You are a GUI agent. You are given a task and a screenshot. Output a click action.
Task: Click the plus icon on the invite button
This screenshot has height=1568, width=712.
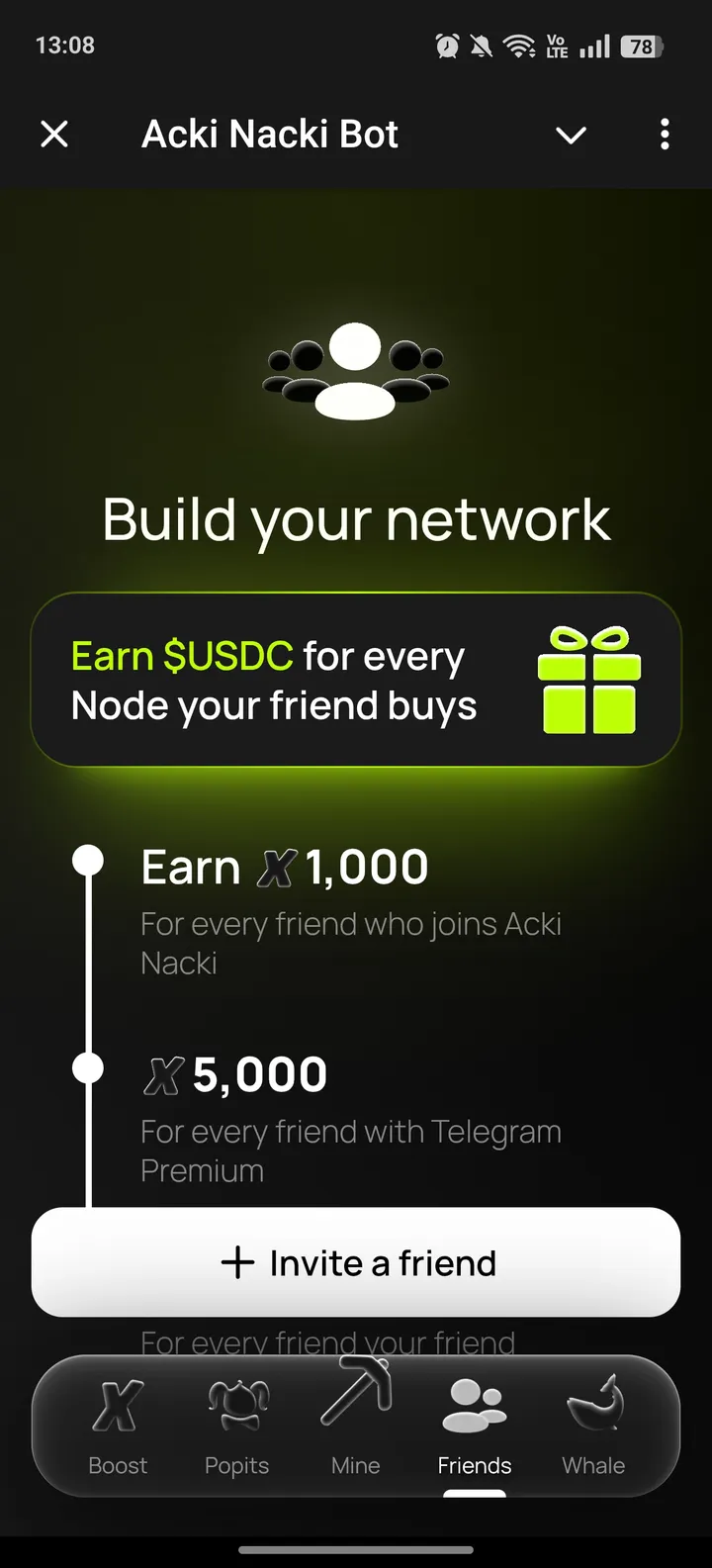pyautogui.click(x=237, y=1262)
